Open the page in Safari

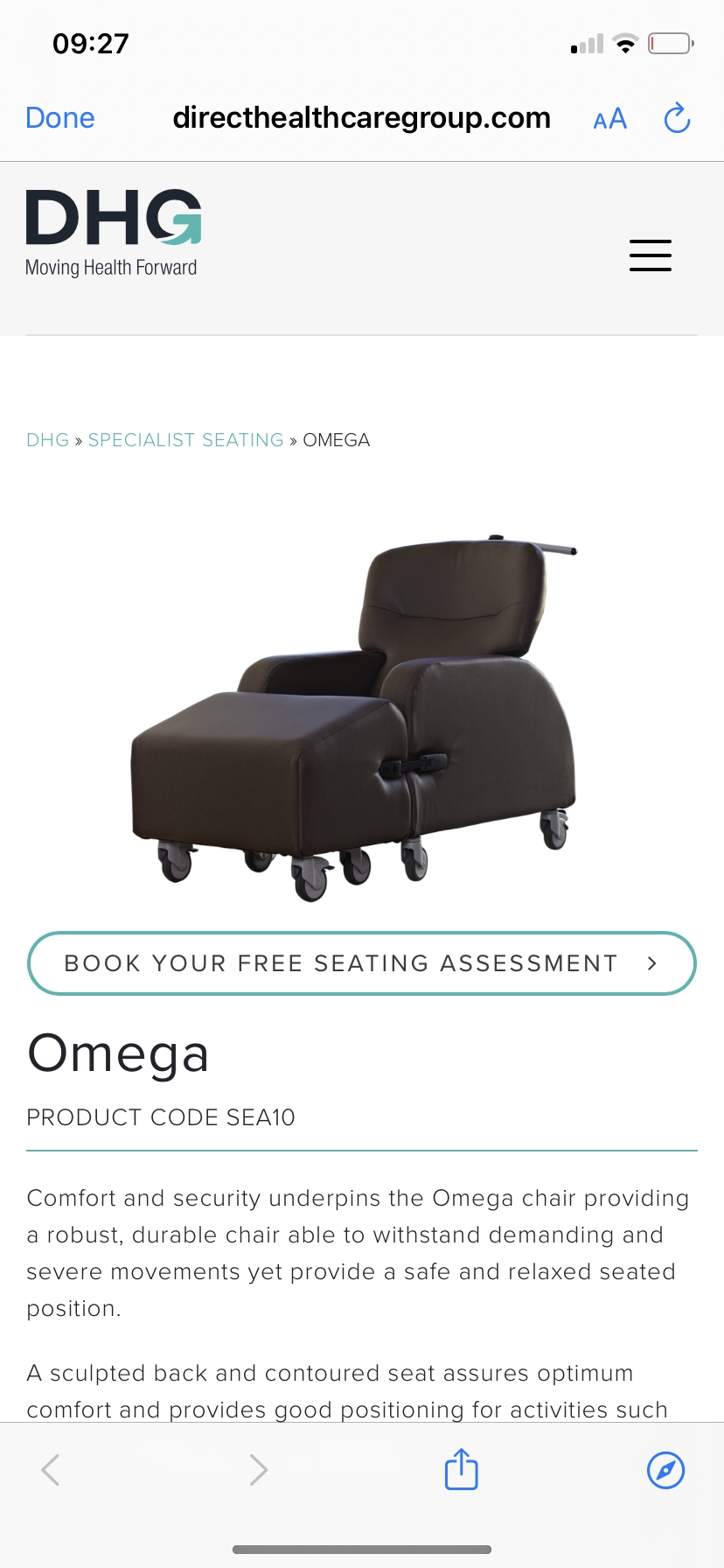(x=665, y=1470)
